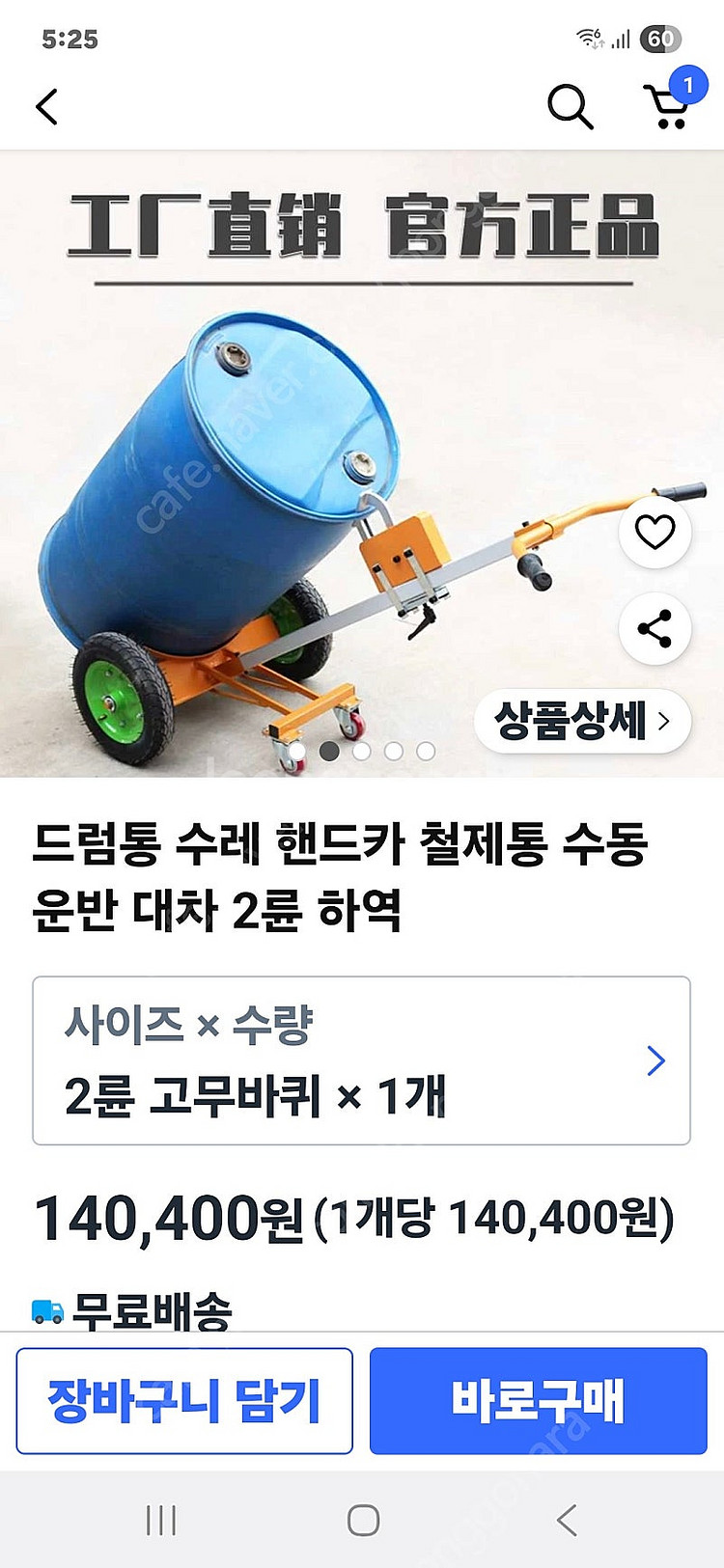
Task: Go back using the top-left arrow
Action: tap(46, 107)
